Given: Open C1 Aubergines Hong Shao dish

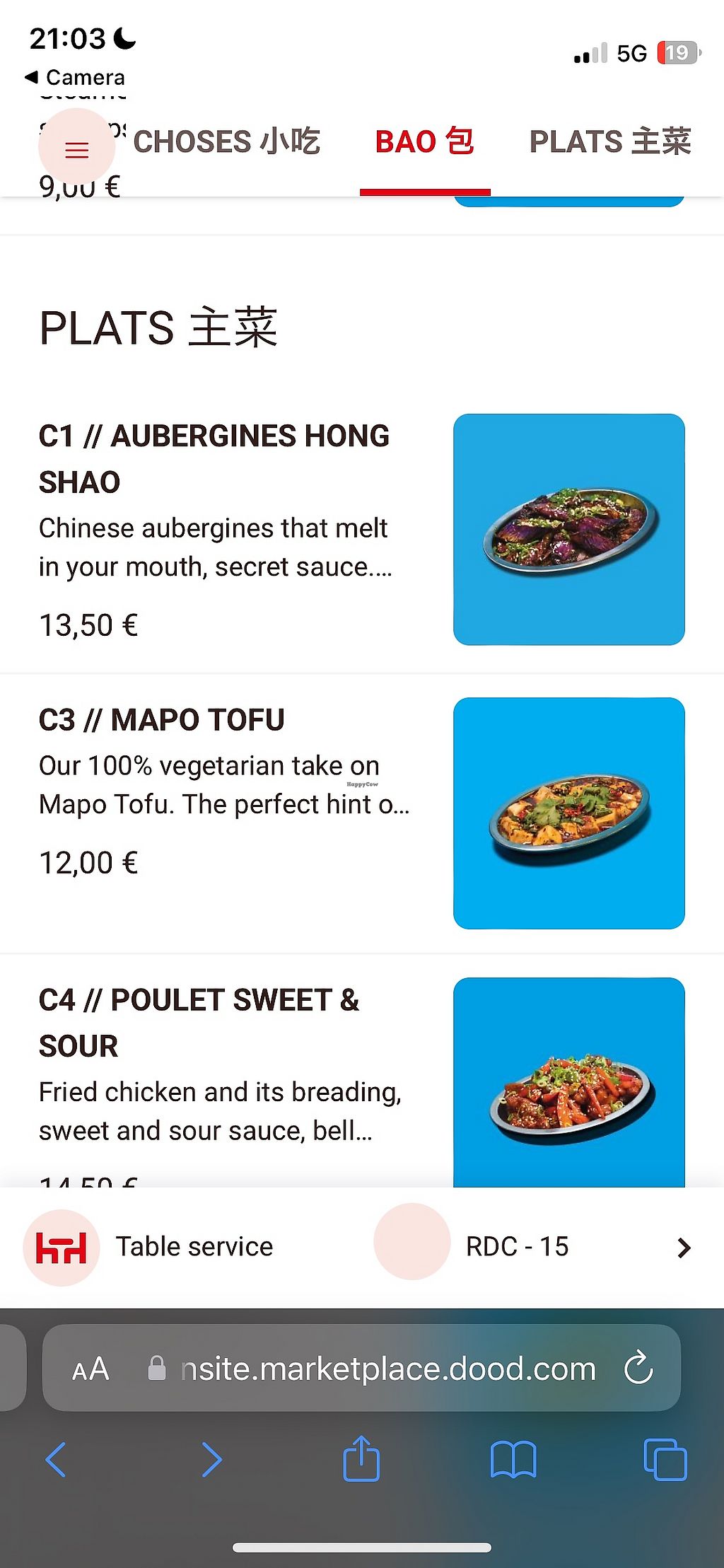Looking at the screenshot, I should click(x=214, y=458).
